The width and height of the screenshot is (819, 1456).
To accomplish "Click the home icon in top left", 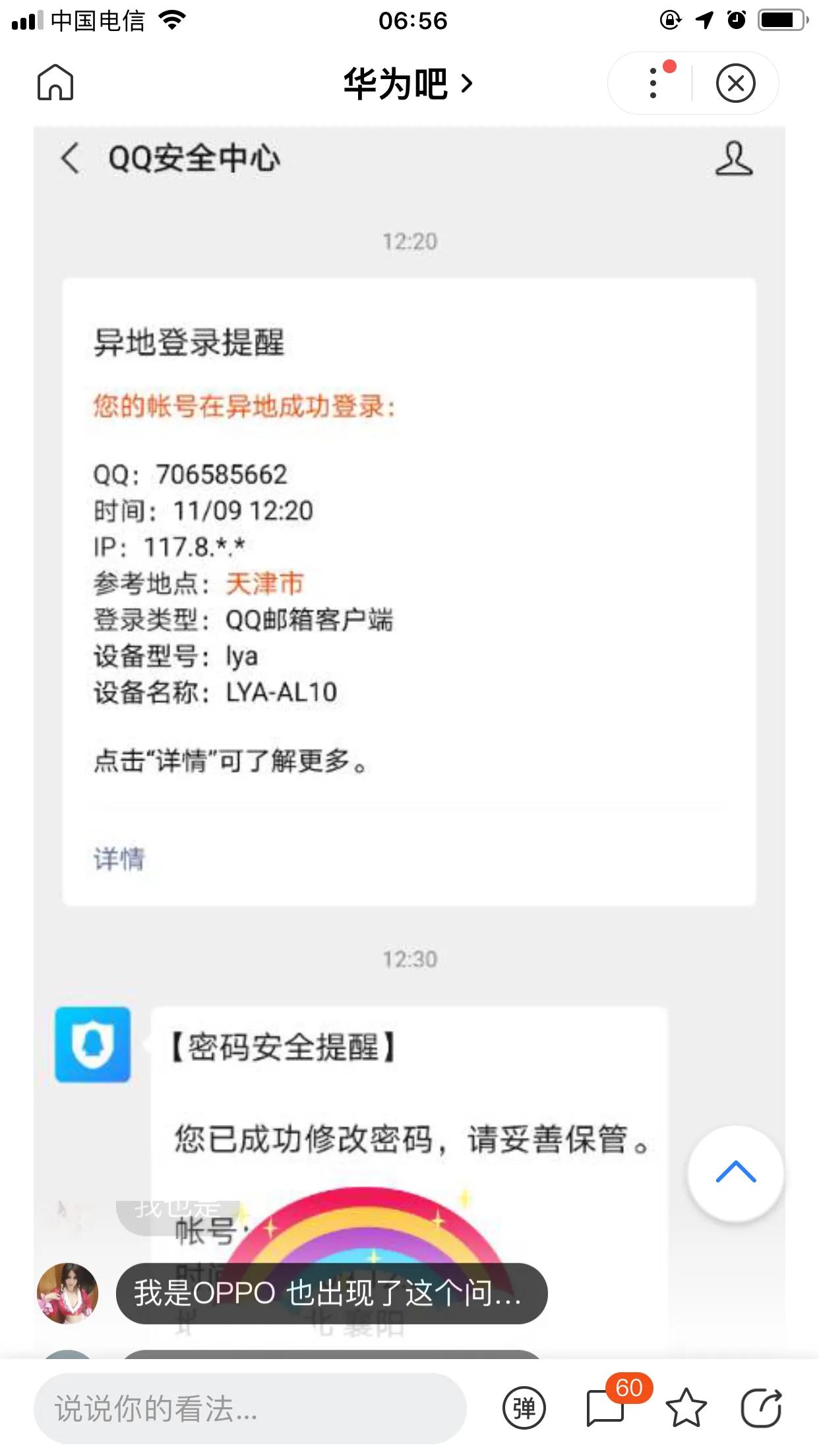I will coord(56,82).
